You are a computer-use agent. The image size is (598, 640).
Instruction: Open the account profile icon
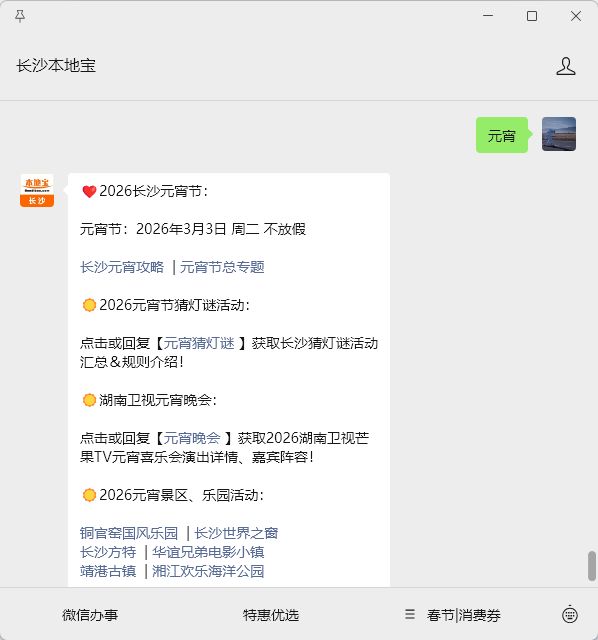coord(566,66)
